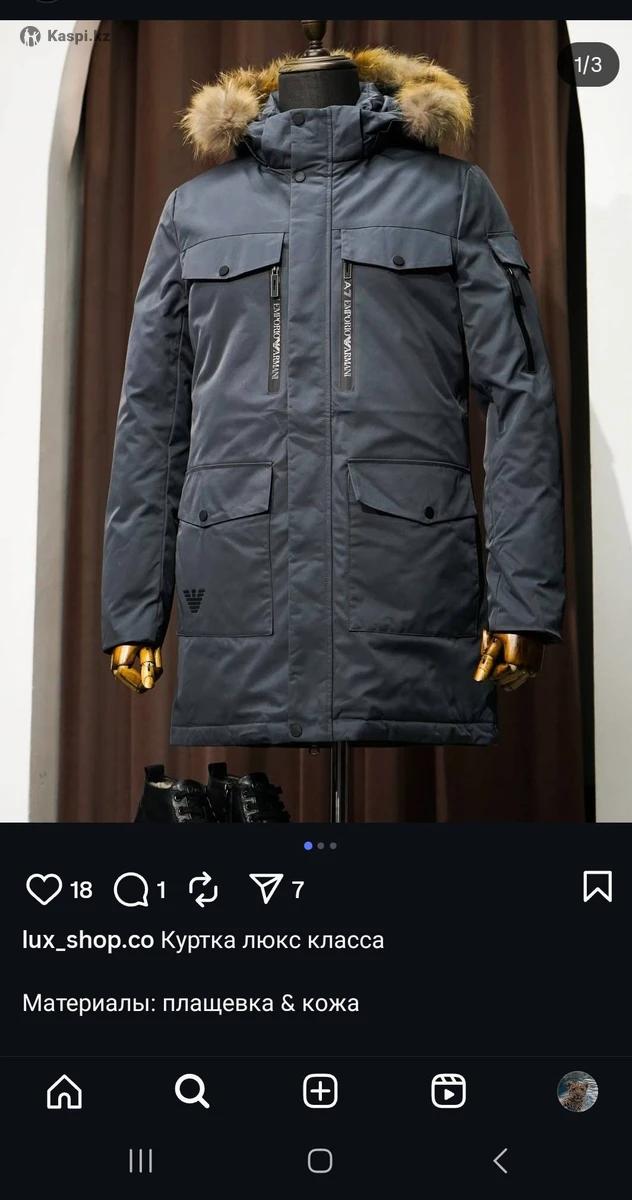
Task: Save the post with the bookmark icon
Action: (x=597, y=887)
